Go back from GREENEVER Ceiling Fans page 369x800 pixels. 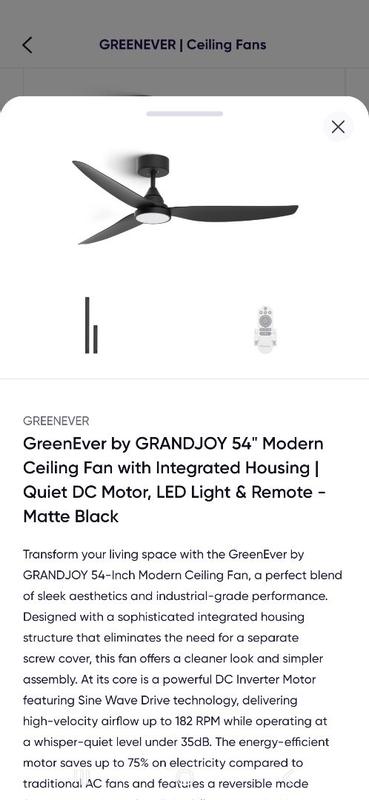(28, 45)
